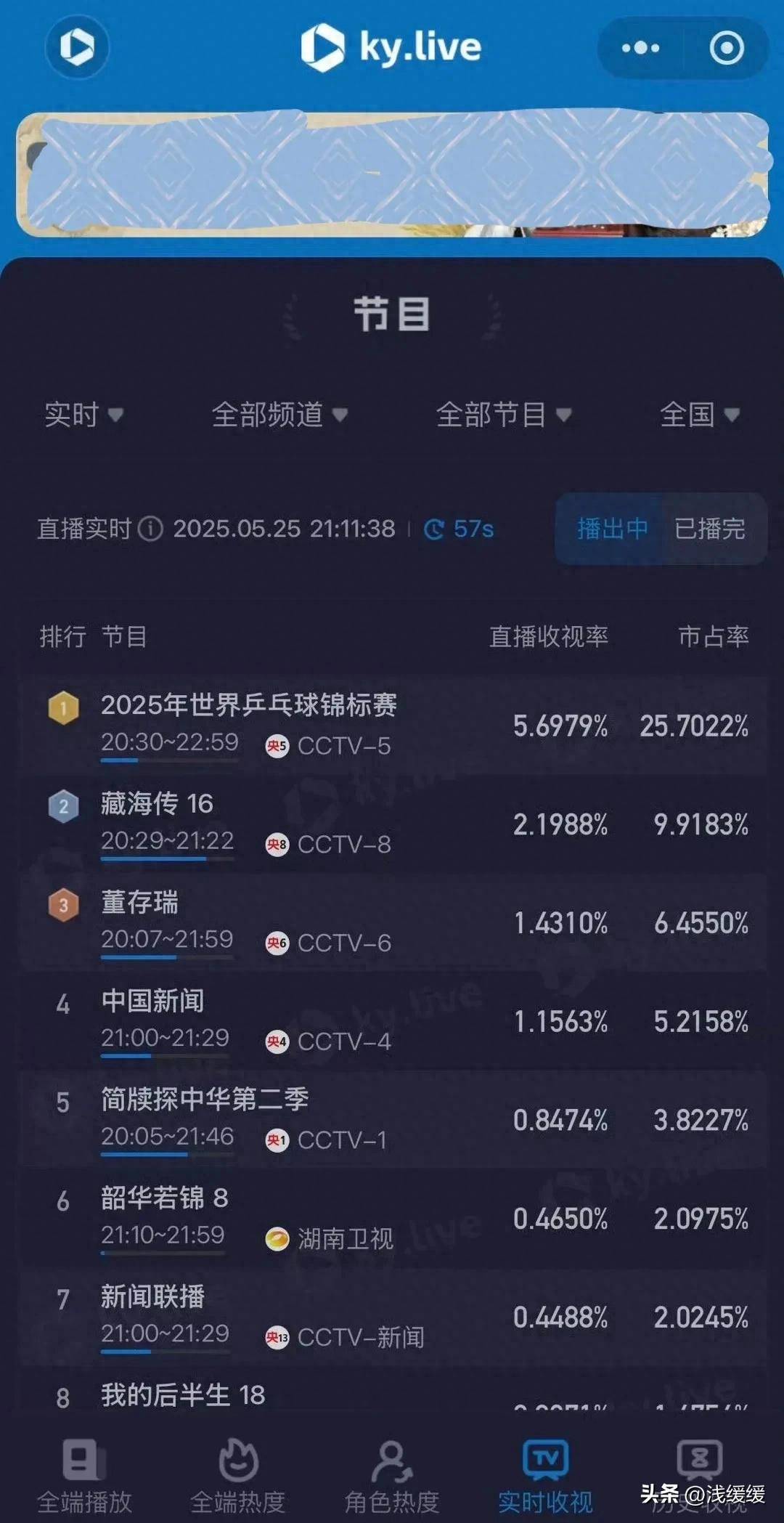Switch to the 全端播放 tab
Screen dimensions: 784x1523
tap(84, 1474)
